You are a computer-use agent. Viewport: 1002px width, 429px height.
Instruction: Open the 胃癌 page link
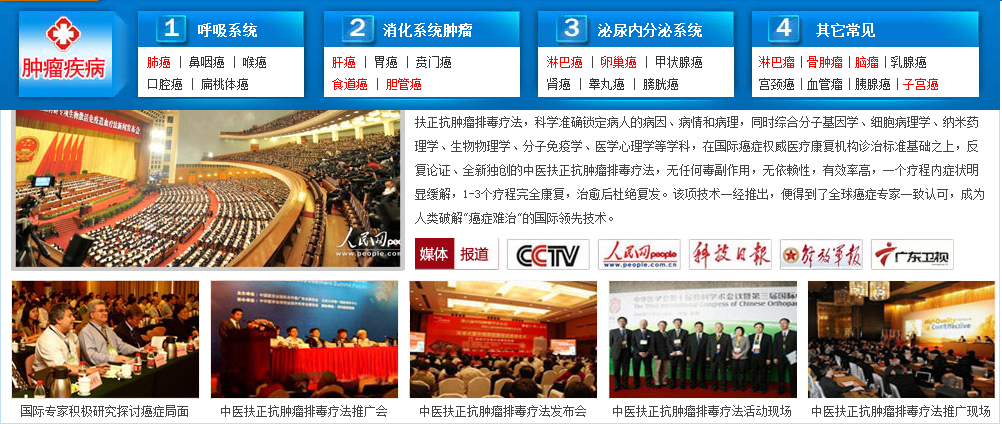click(x=385, y=62)
